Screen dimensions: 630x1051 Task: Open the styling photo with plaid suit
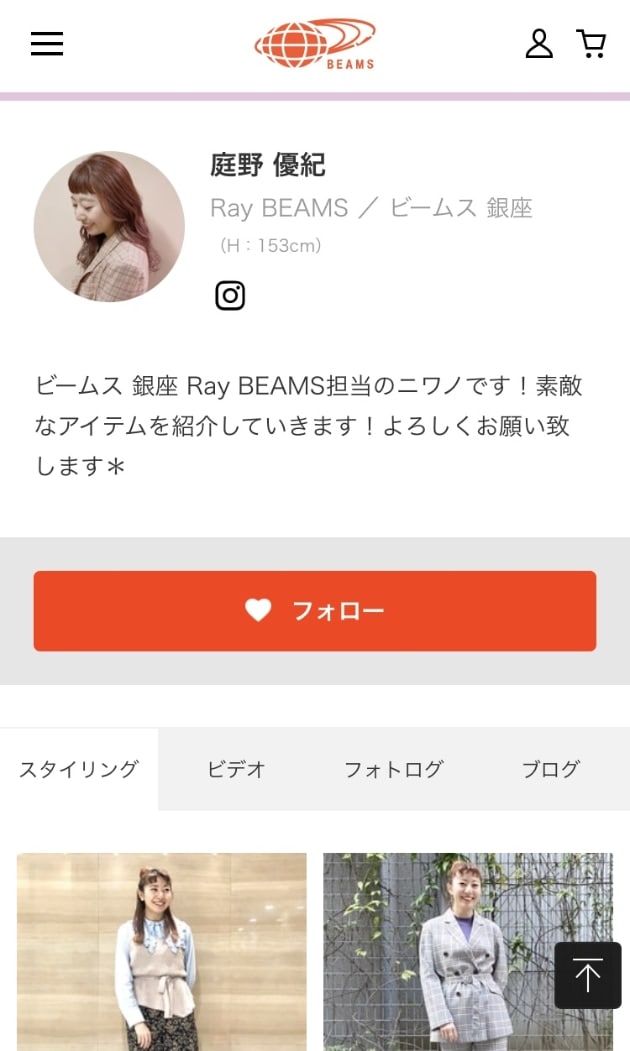click(x=440, y=950)
